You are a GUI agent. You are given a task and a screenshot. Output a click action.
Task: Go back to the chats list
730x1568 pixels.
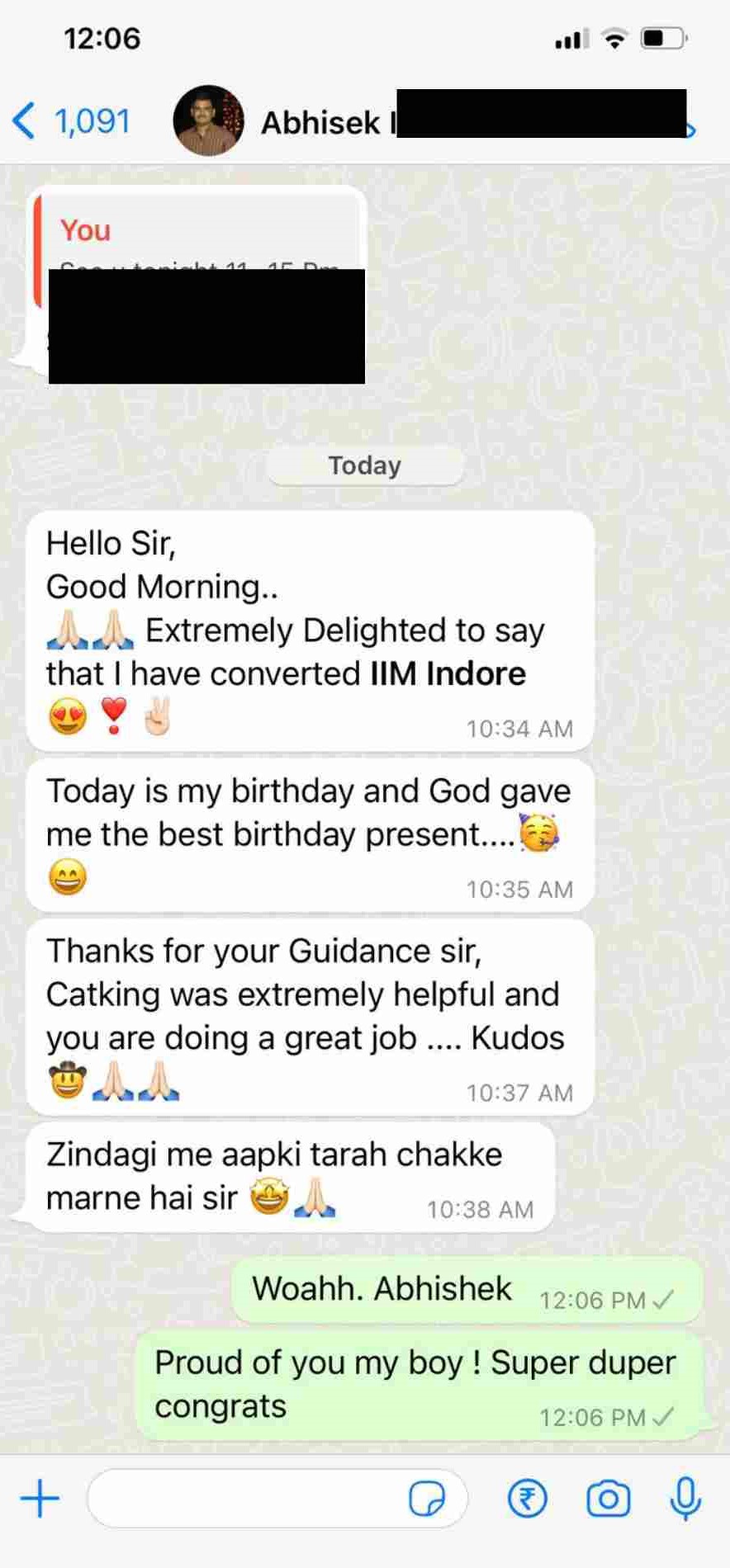(x=70, y=121)
